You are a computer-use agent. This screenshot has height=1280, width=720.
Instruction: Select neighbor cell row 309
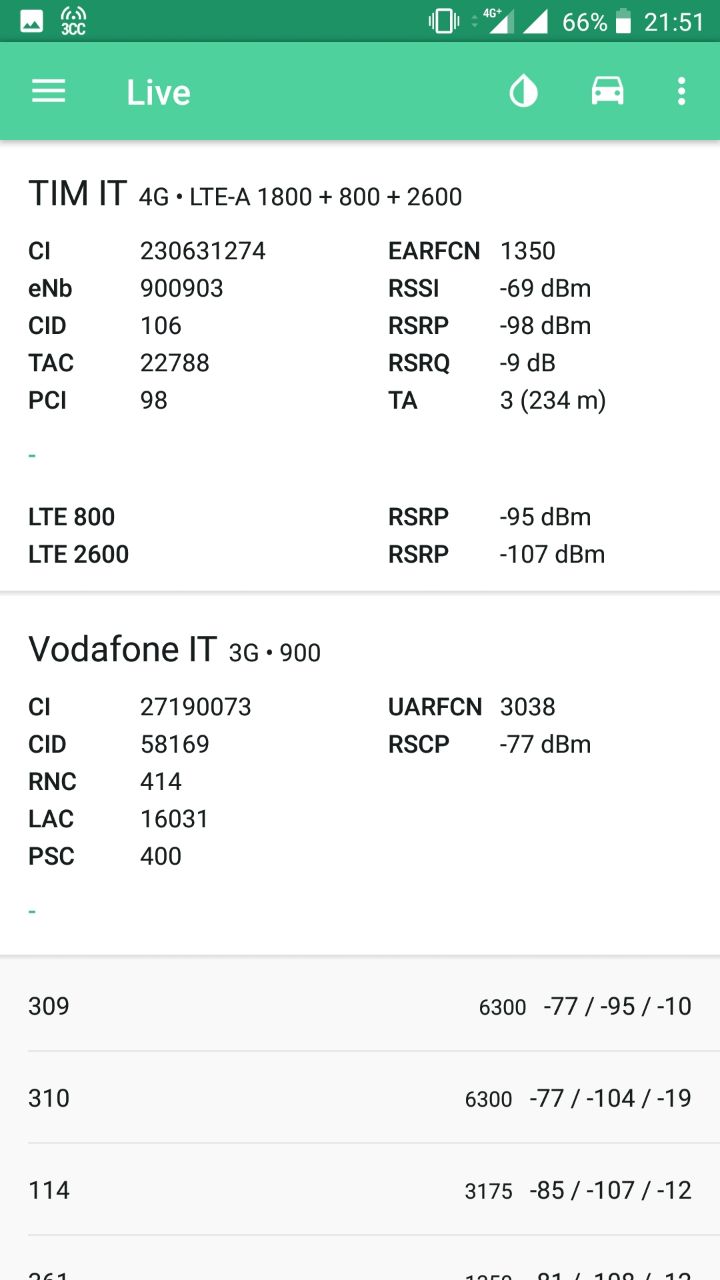(360, 1006)
